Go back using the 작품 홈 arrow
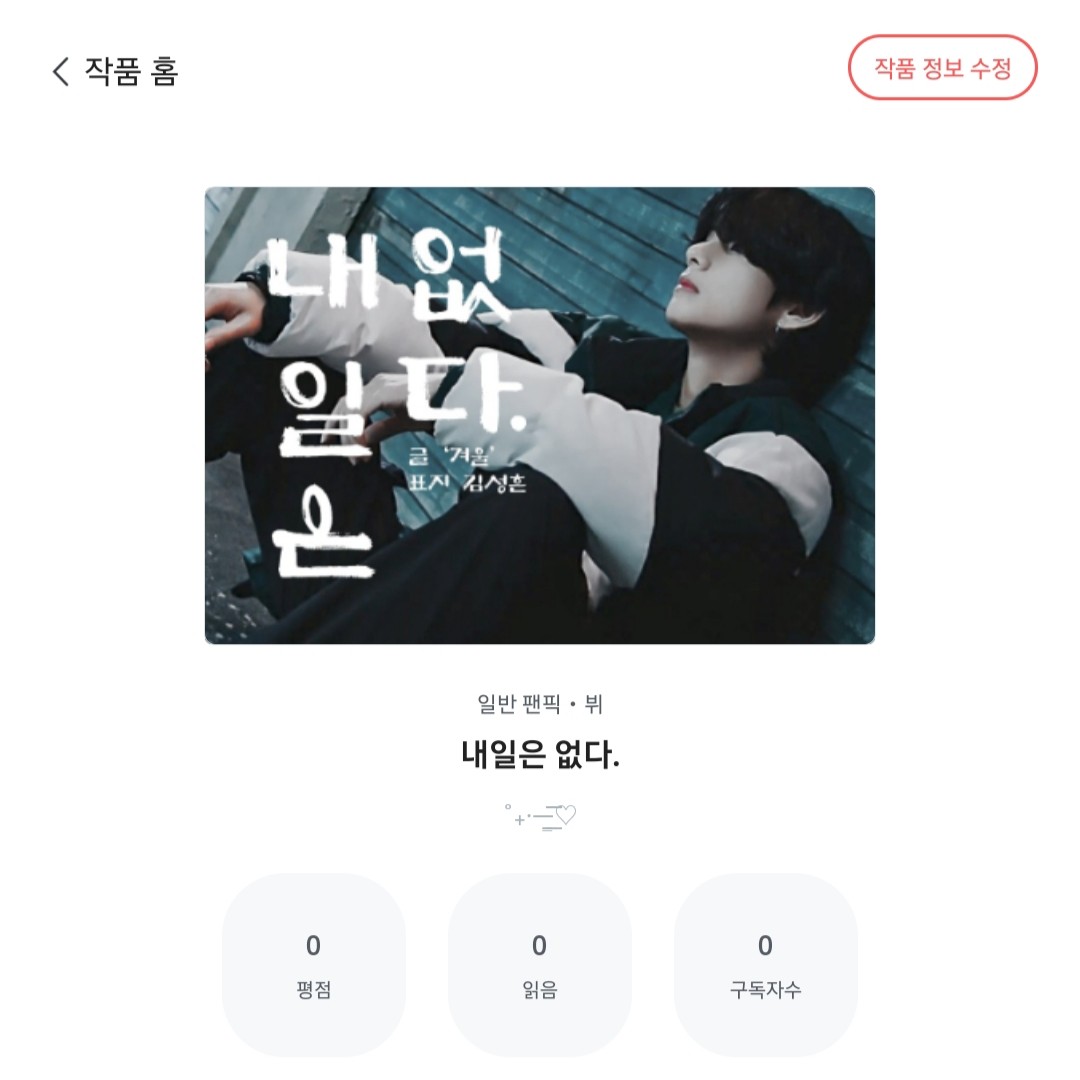Viewport: 1080px width, 1080px height. coord(62,72)
